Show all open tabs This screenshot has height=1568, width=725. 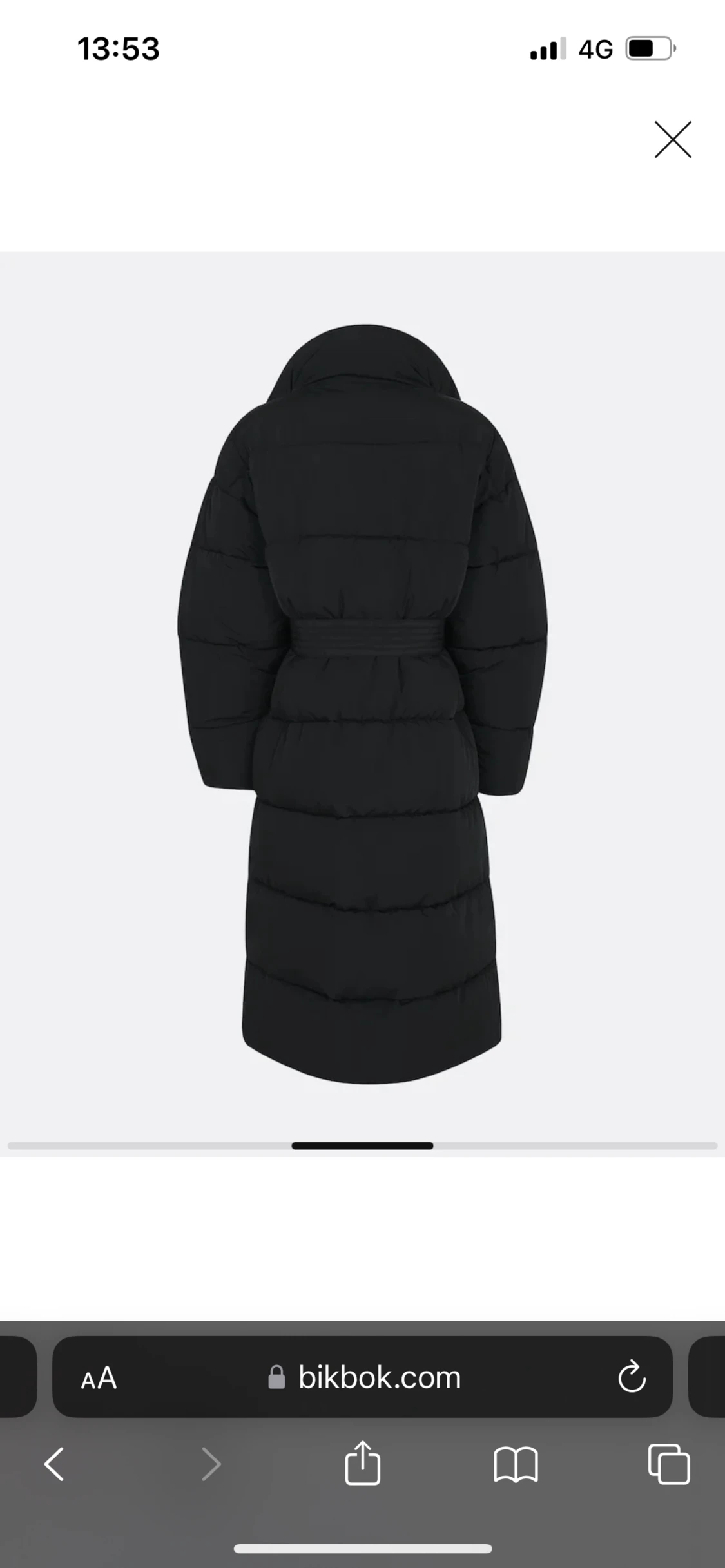669,1464
